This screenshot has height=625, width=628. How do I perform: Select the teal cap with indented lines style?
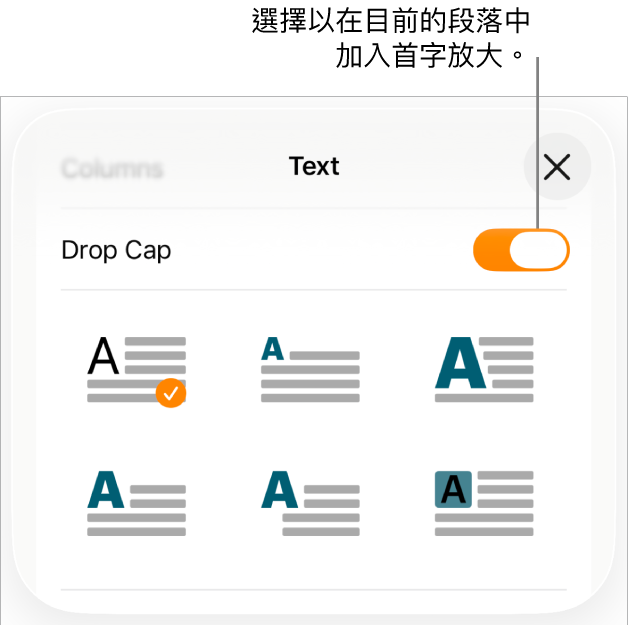(x=137, y=503)
